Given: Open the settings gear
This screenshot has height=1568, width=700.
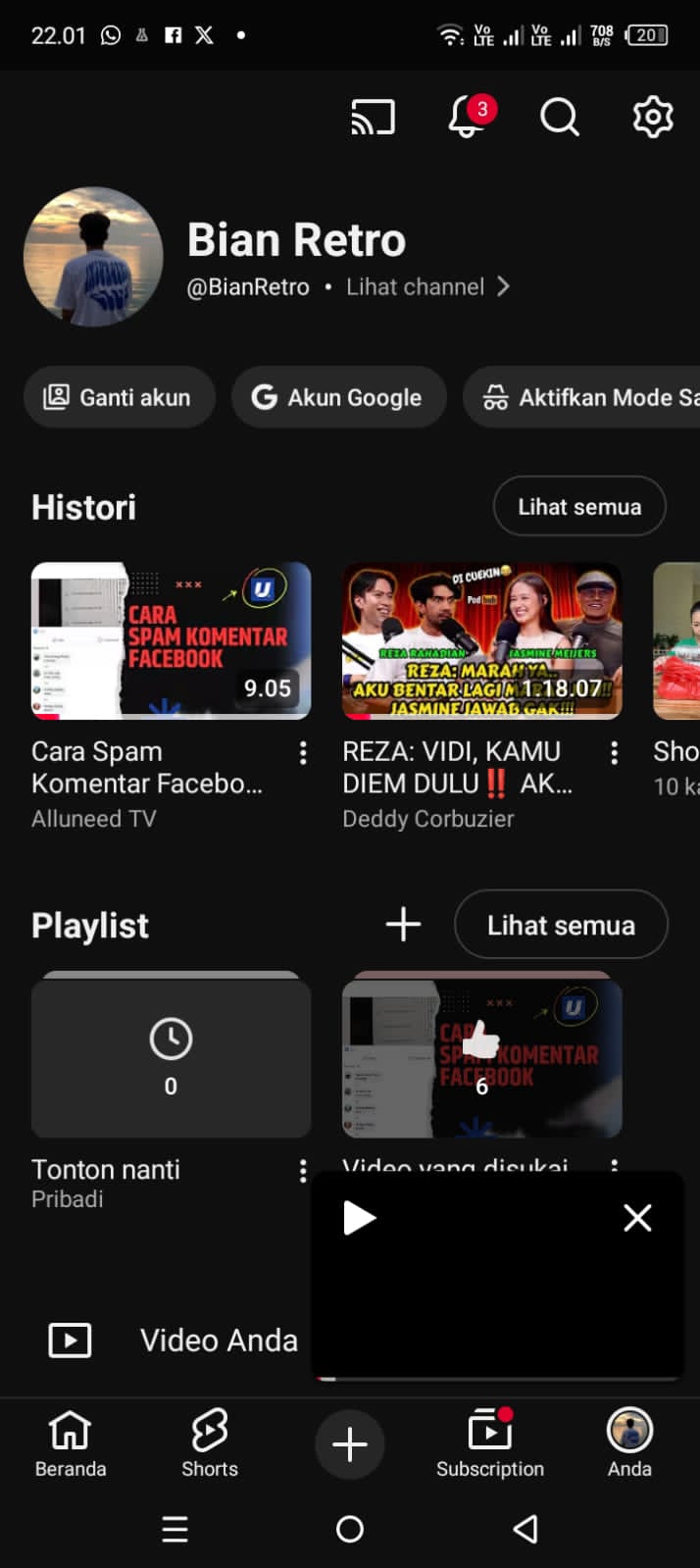Looking at the screenshot, I should (652, 118).
